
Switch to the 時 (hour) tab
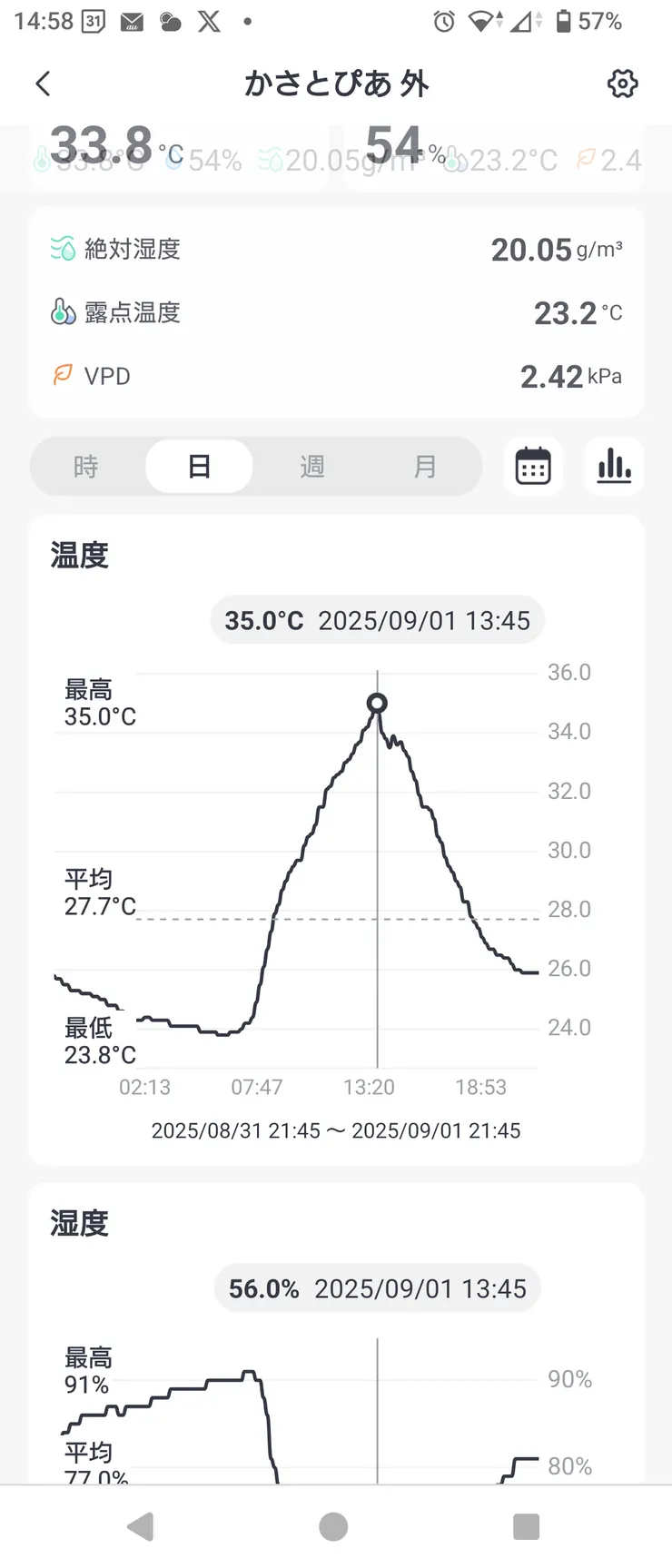(86, 467)
